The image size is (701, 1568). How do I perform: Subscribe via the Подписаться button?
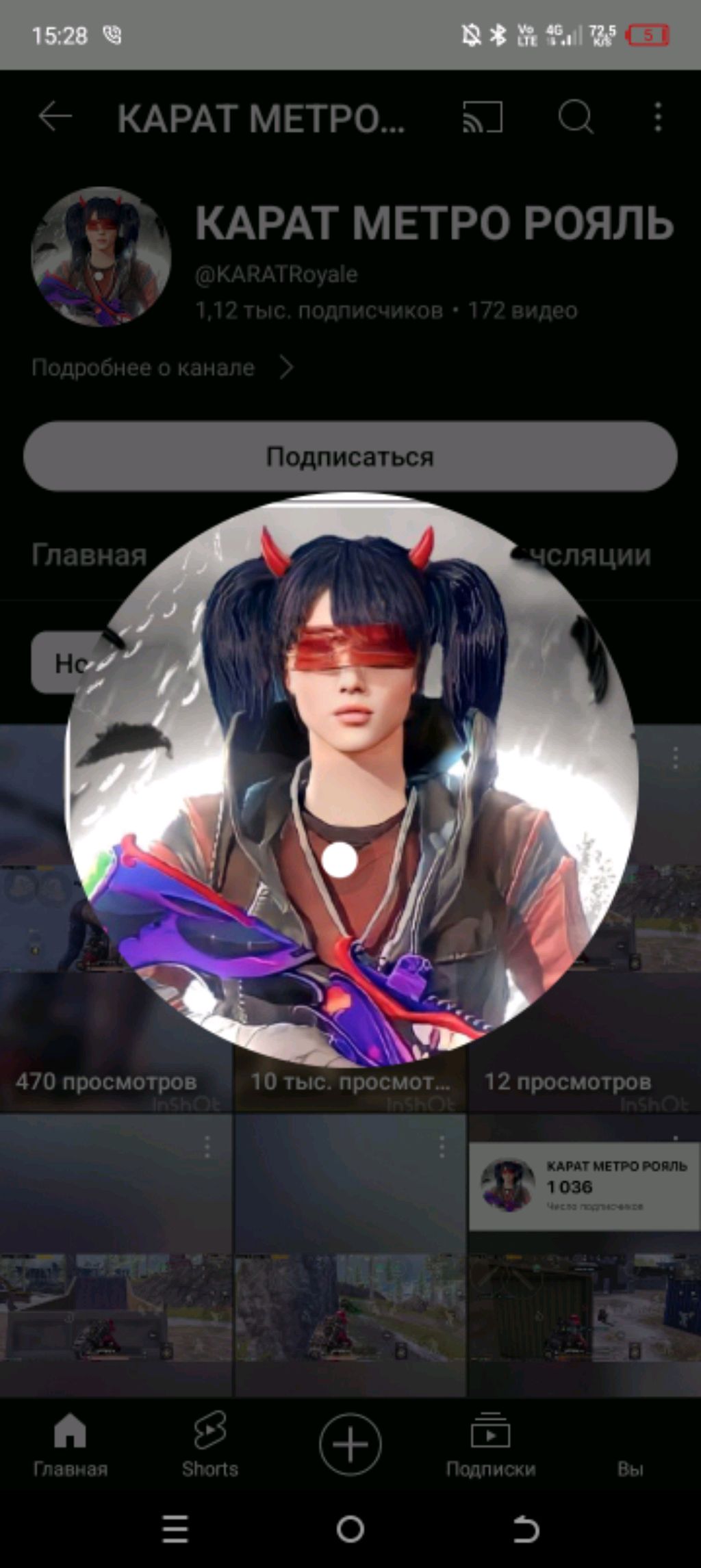[350, 456]
